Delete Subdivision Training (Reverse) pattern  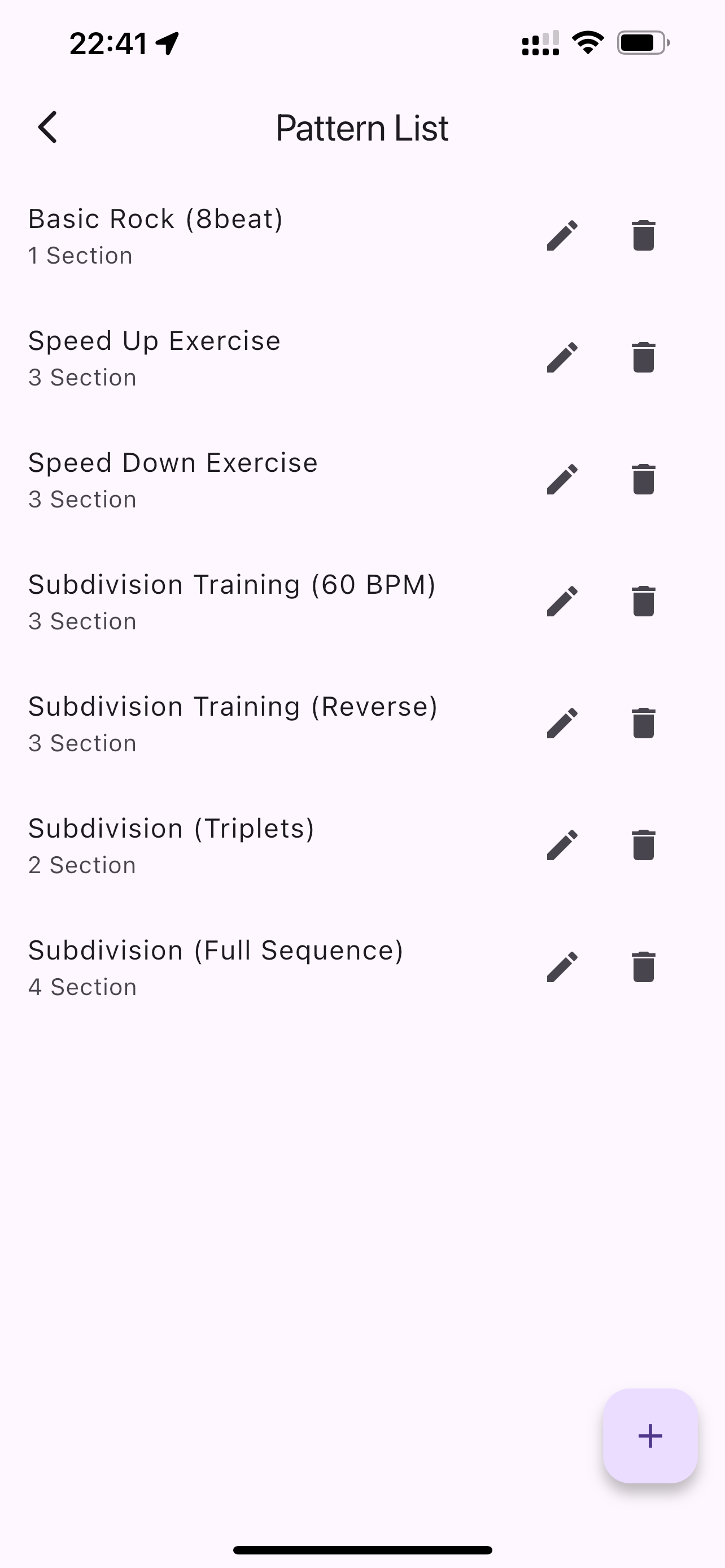pos(644,723)
